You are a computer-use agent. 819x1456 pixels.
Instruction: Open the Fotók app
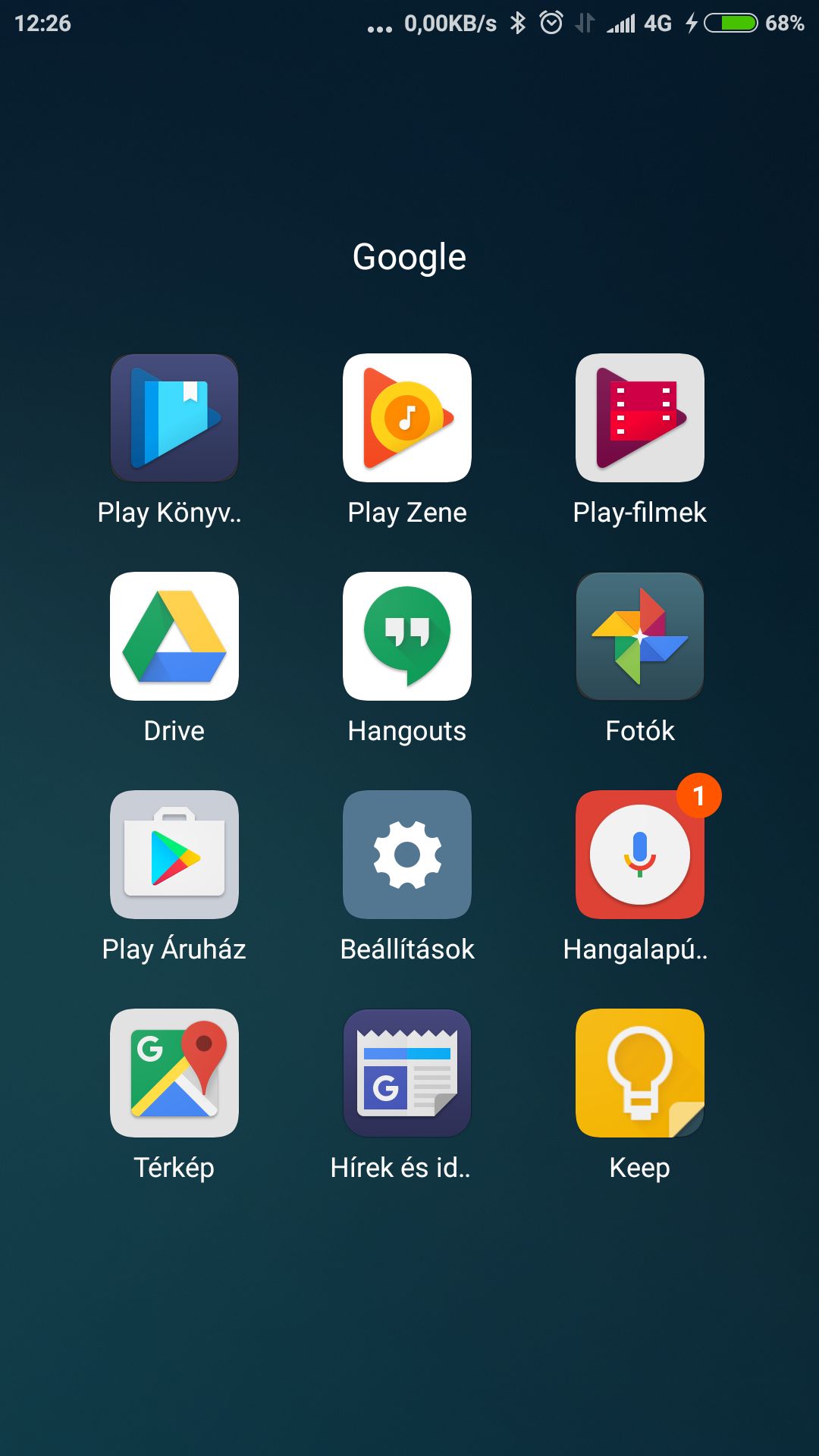[640, 636]
